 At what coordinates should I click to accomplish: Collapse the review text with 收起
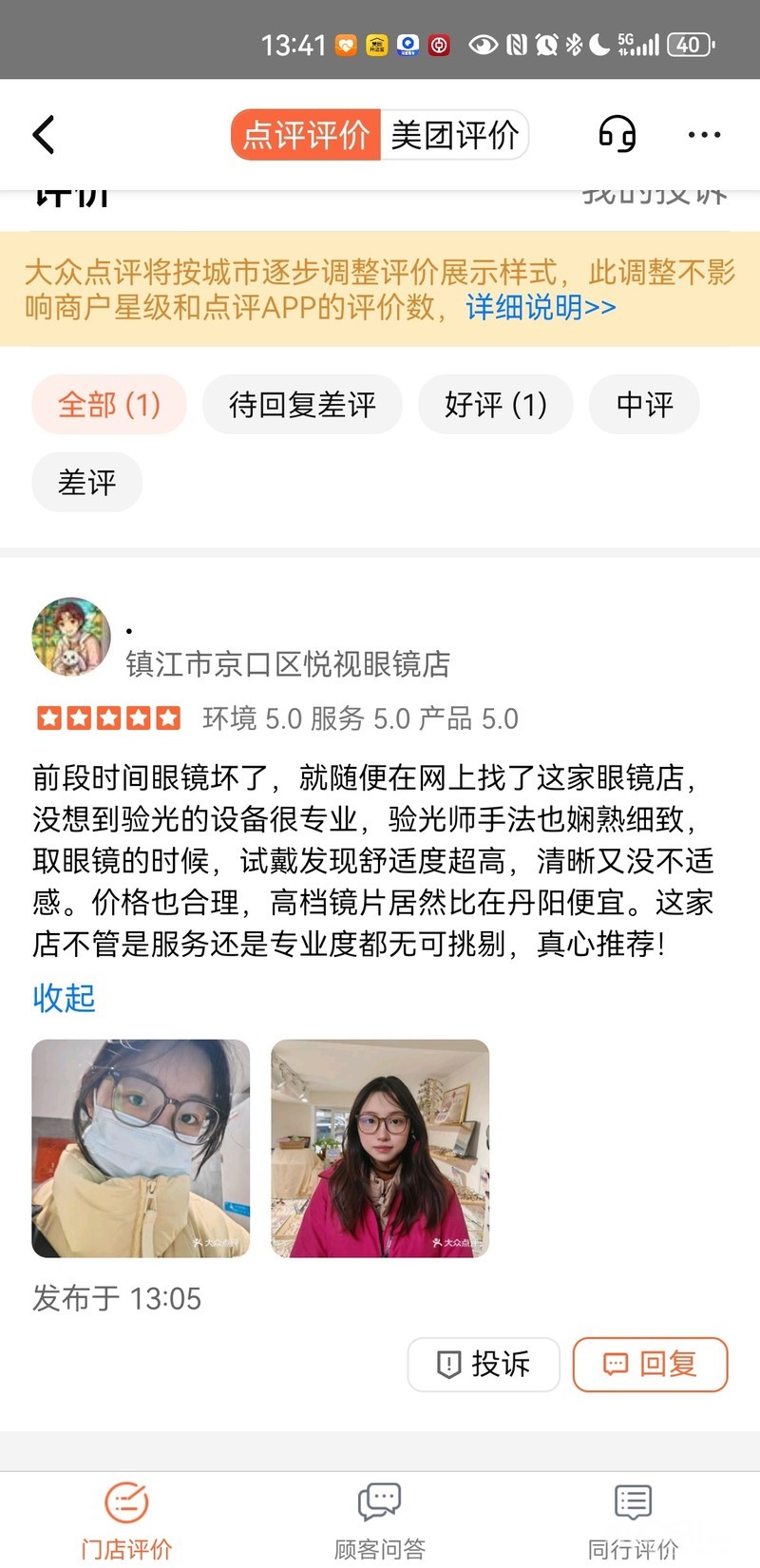[64, 998]
